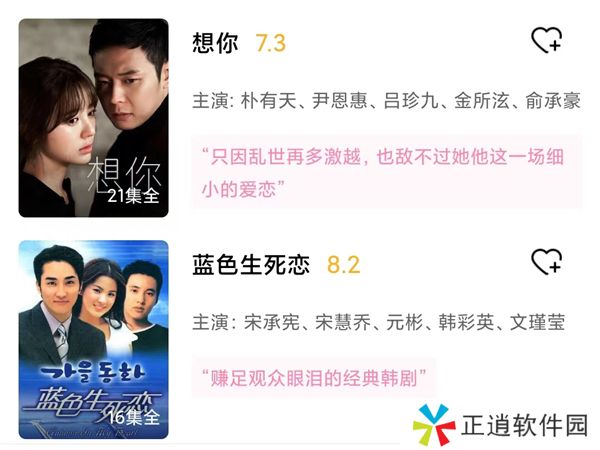The width and height of the screenshot is (600, 450).
Task: Open the 蓝色生死恋 drama poster
Action: point(94,339)
